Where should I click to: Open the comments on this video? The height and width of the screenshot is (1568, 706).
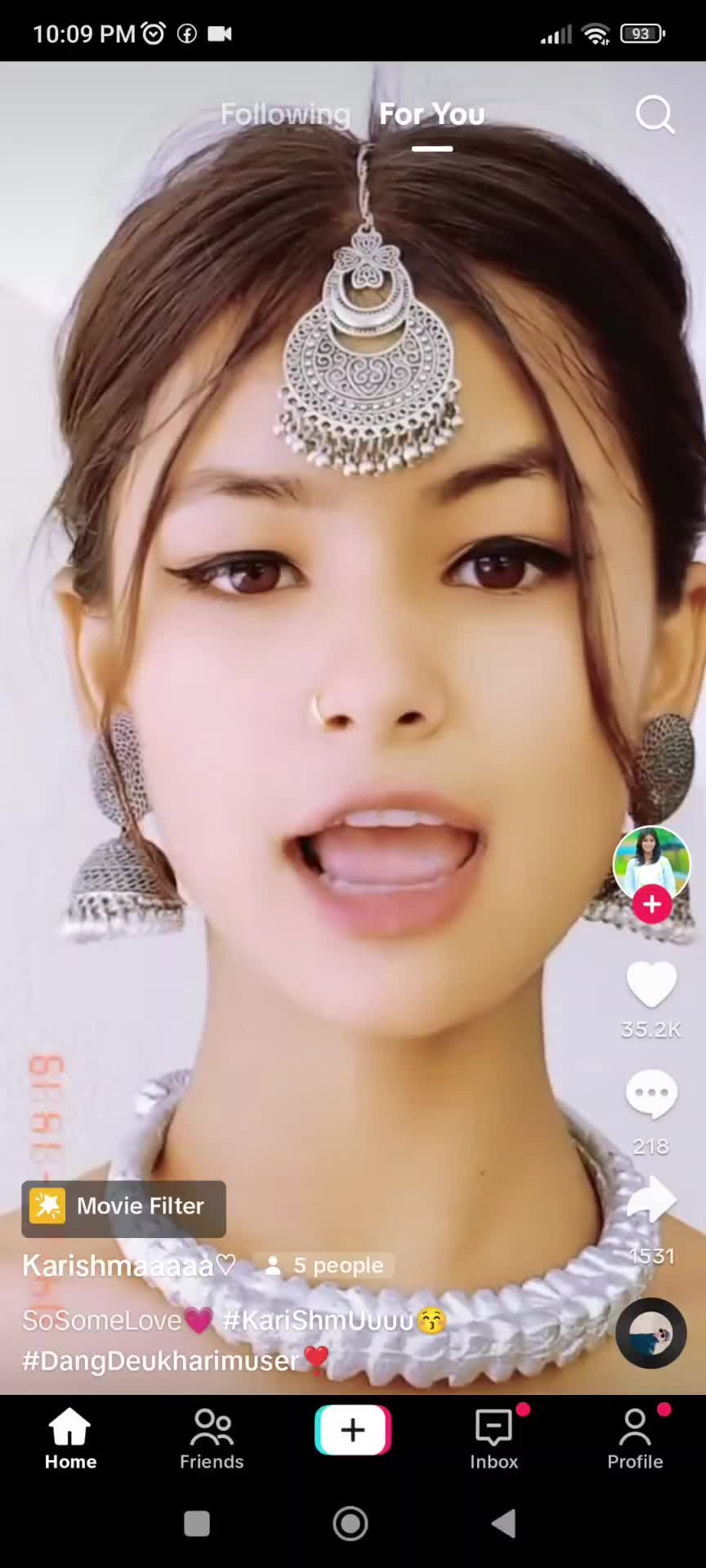click(x=651, y=1094)
